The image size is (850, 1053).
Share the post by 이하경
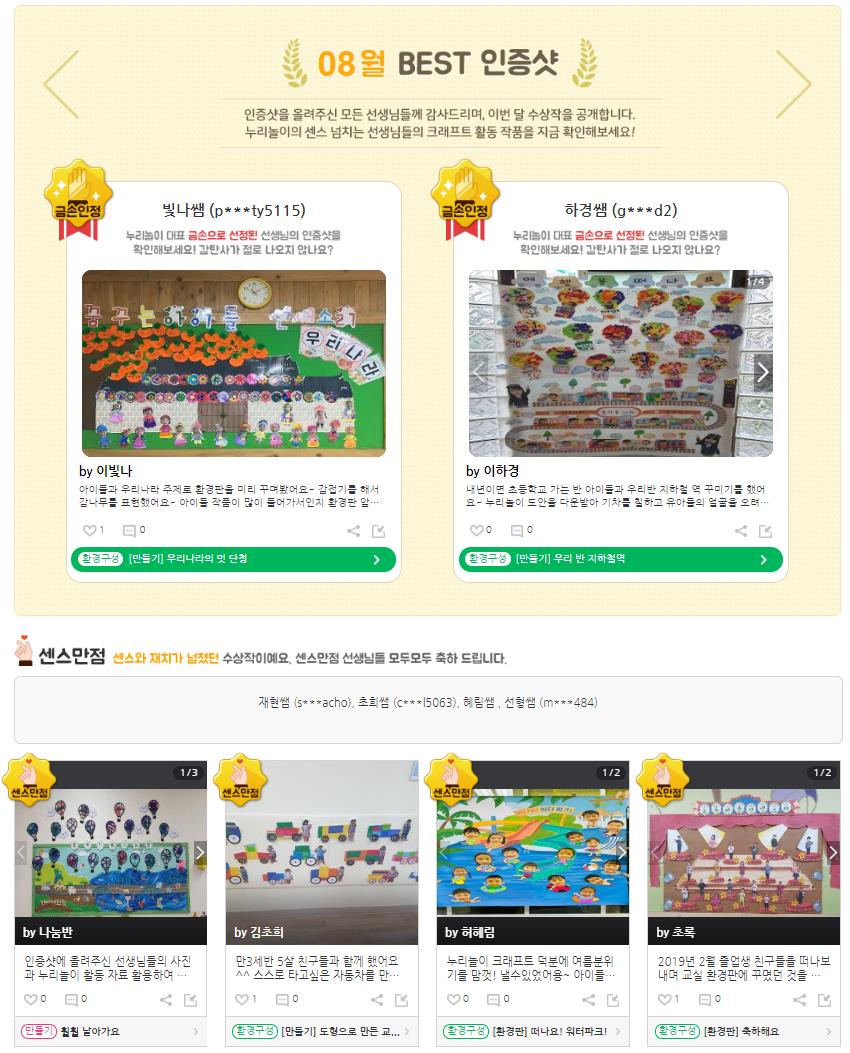pyautogui.click(x=740, y=531)
